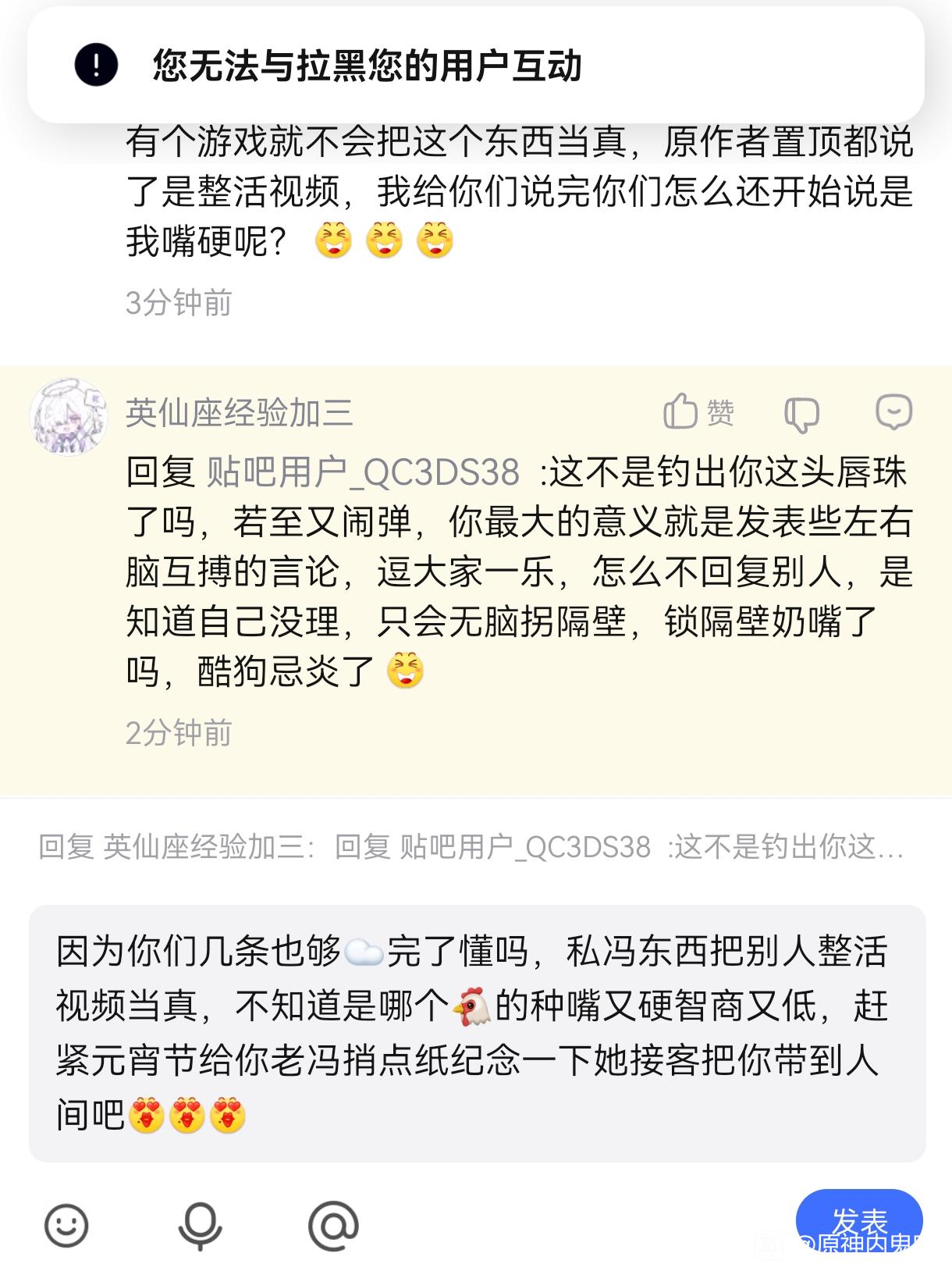Mention a user with the @ icon

(x=333, y=1226)
